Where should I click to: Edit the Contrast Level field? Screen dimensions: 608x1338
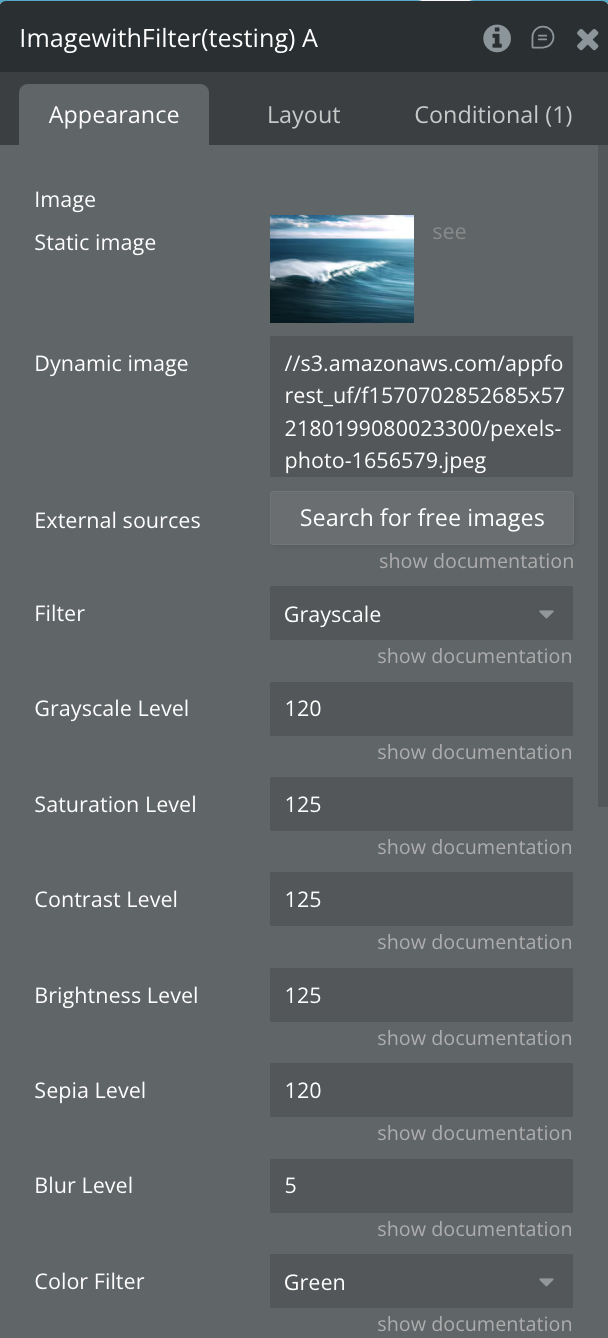click(421, 899)
